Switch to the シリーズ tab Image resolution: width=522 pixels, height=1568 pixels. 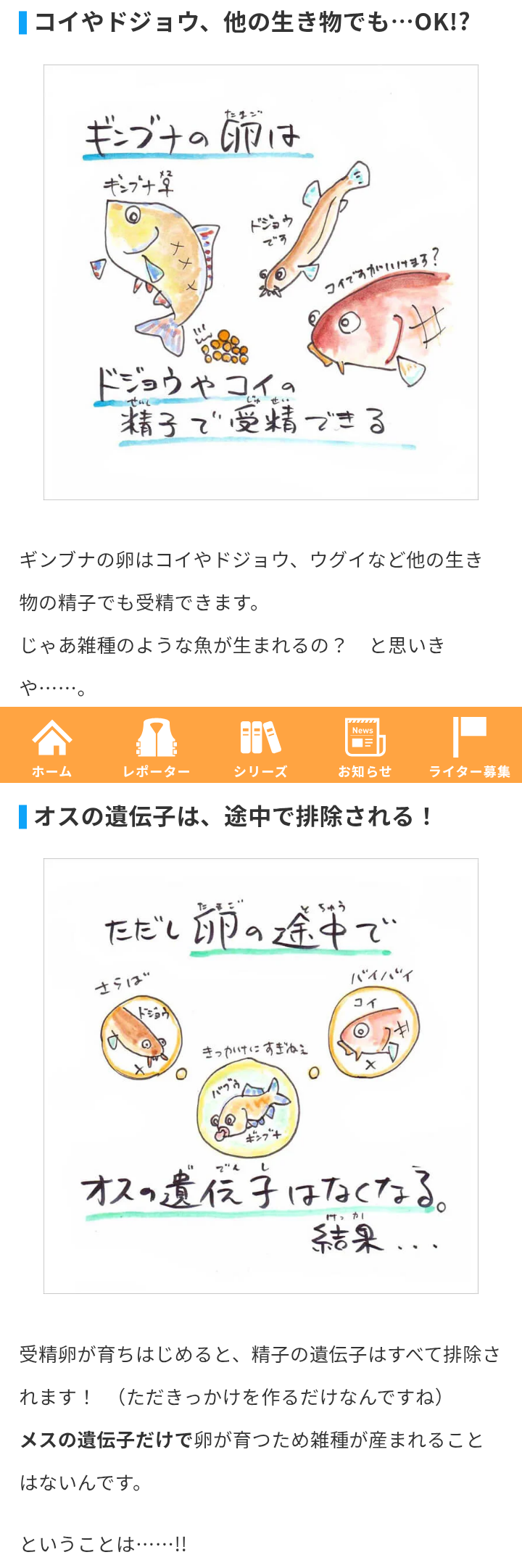coord(261,746)
